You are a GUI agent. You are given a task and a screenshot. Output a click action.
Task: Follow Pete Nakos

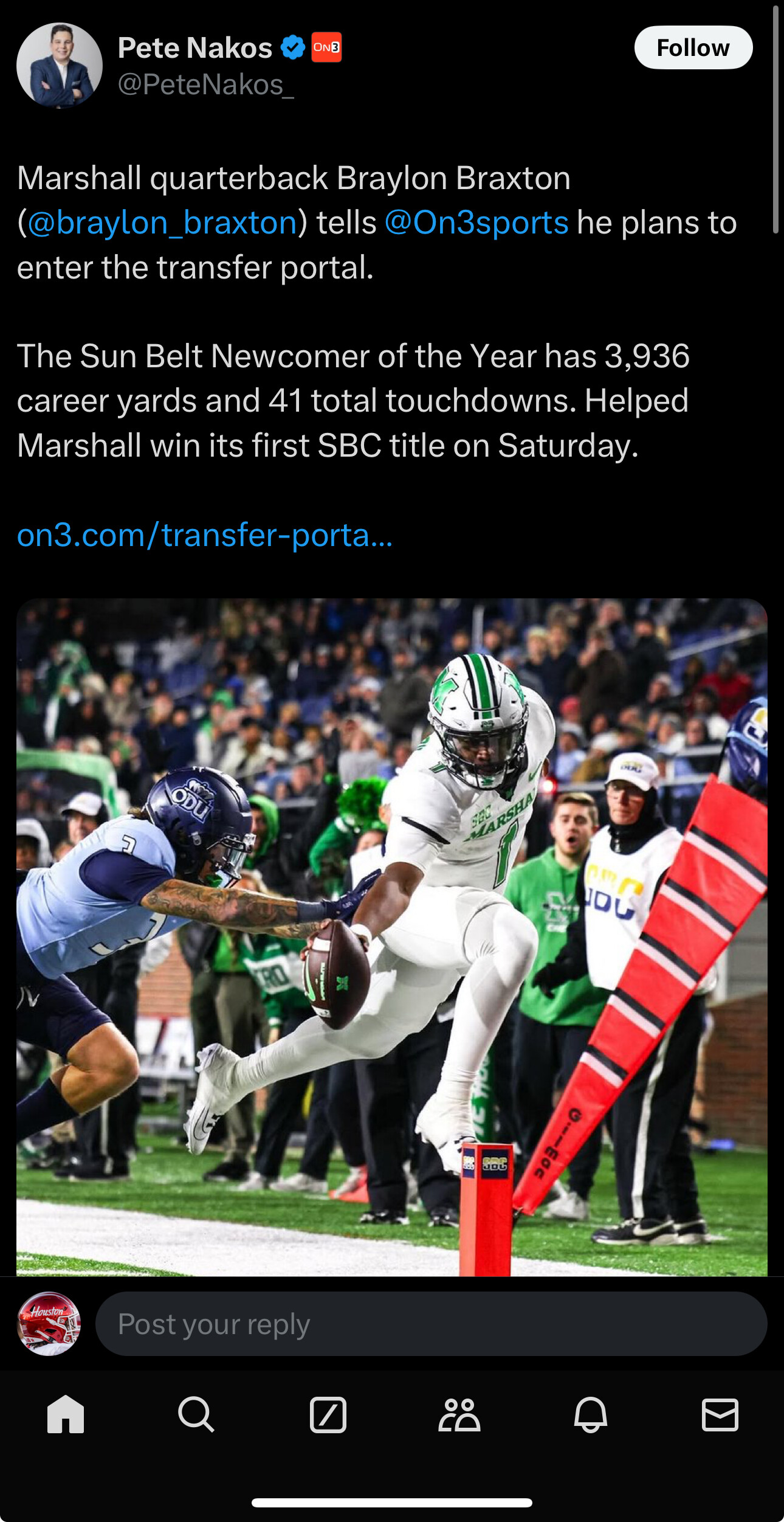(x=693, y=47)
